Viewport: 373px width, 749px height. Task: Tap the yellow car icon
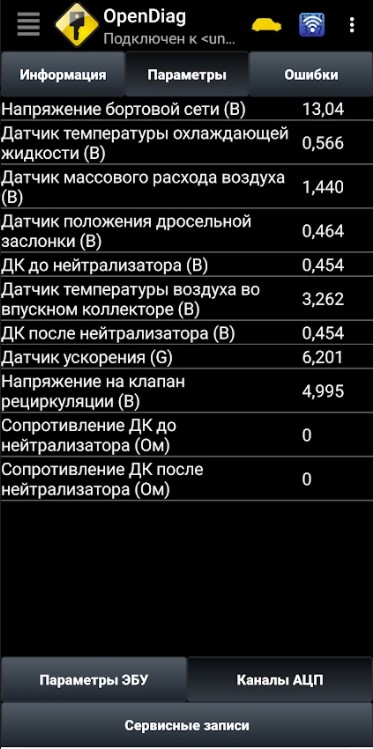click(266, 25)
